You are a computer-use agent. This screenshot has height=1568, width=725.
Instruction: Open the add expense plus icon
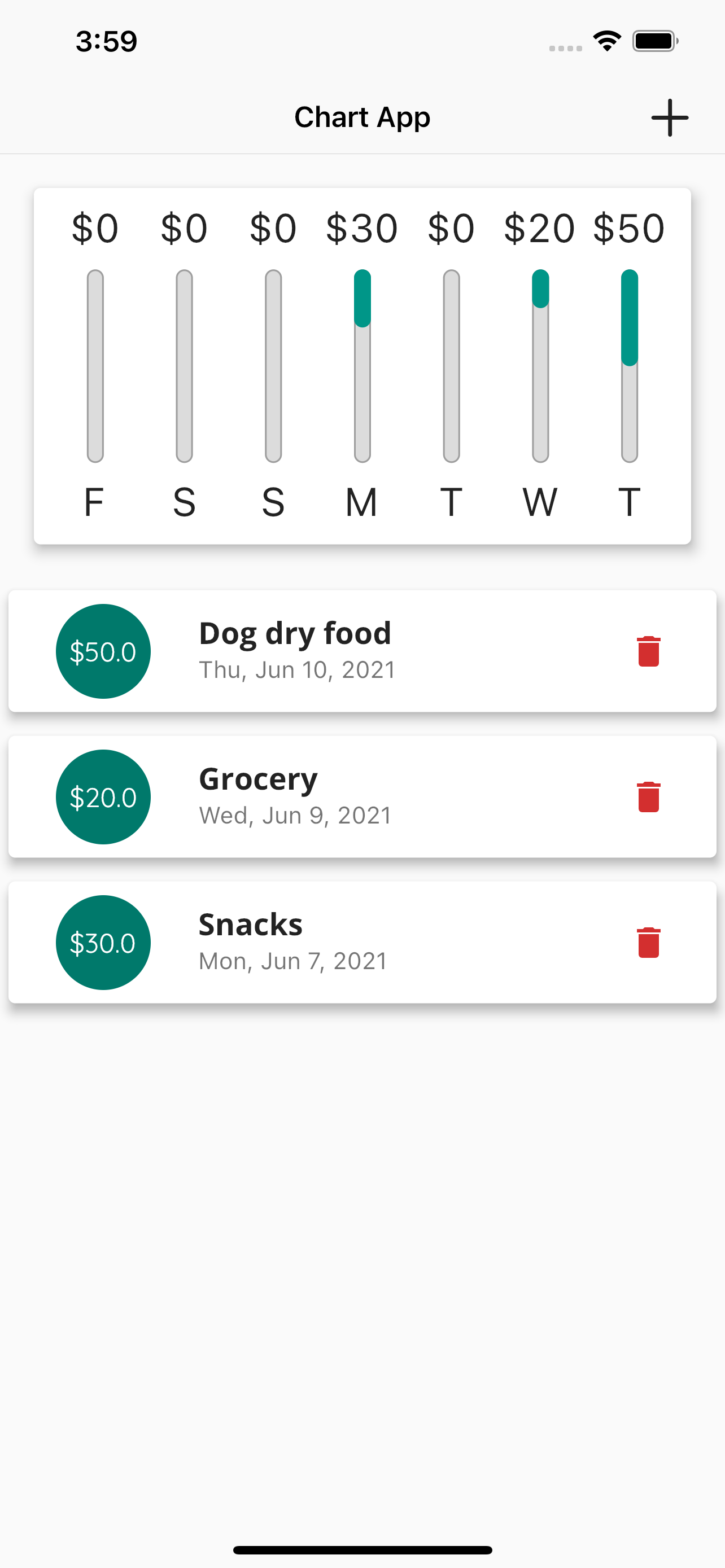669,117
